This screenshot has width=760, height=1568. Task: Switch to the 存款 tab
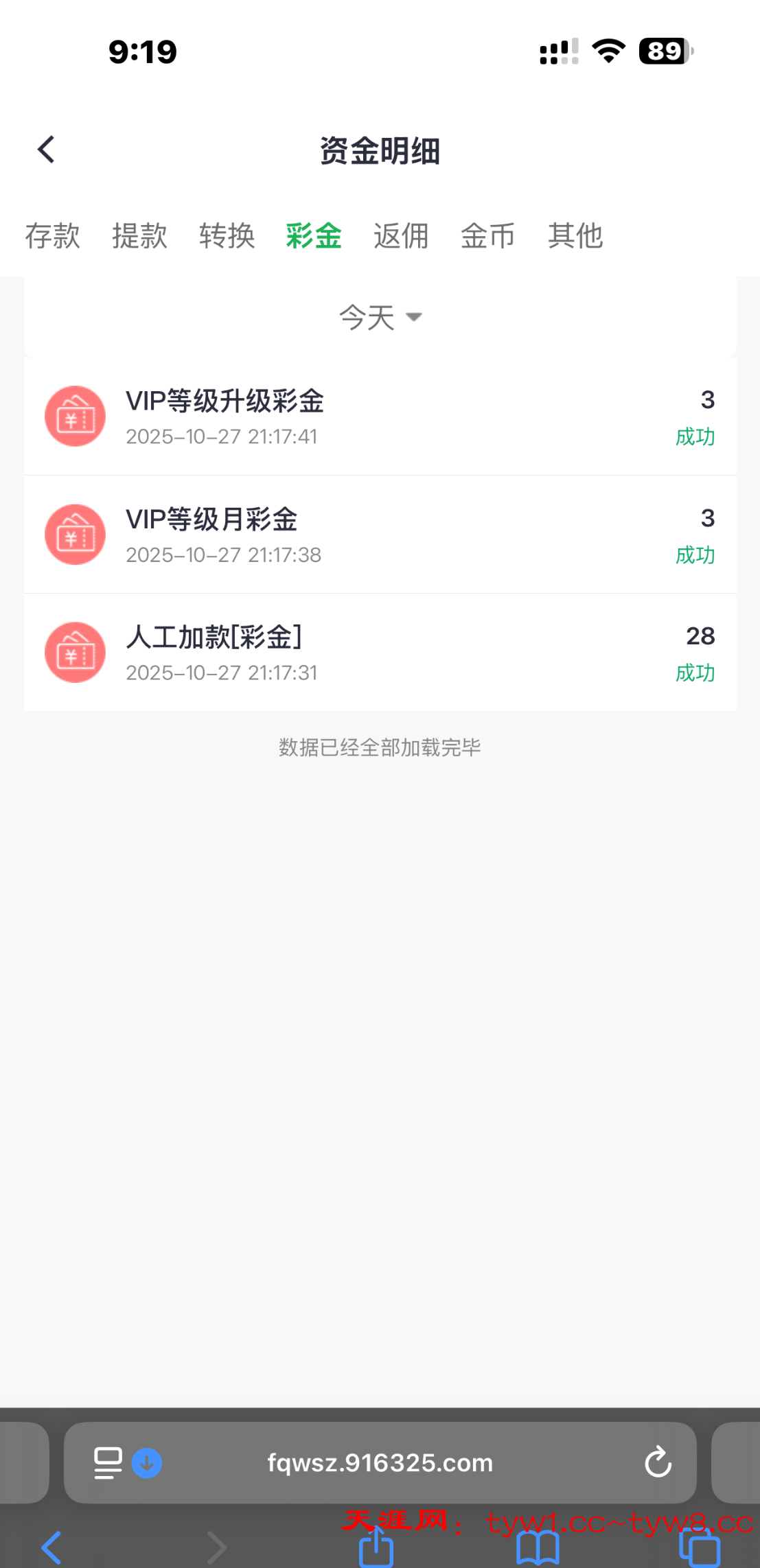pos(52,236)
